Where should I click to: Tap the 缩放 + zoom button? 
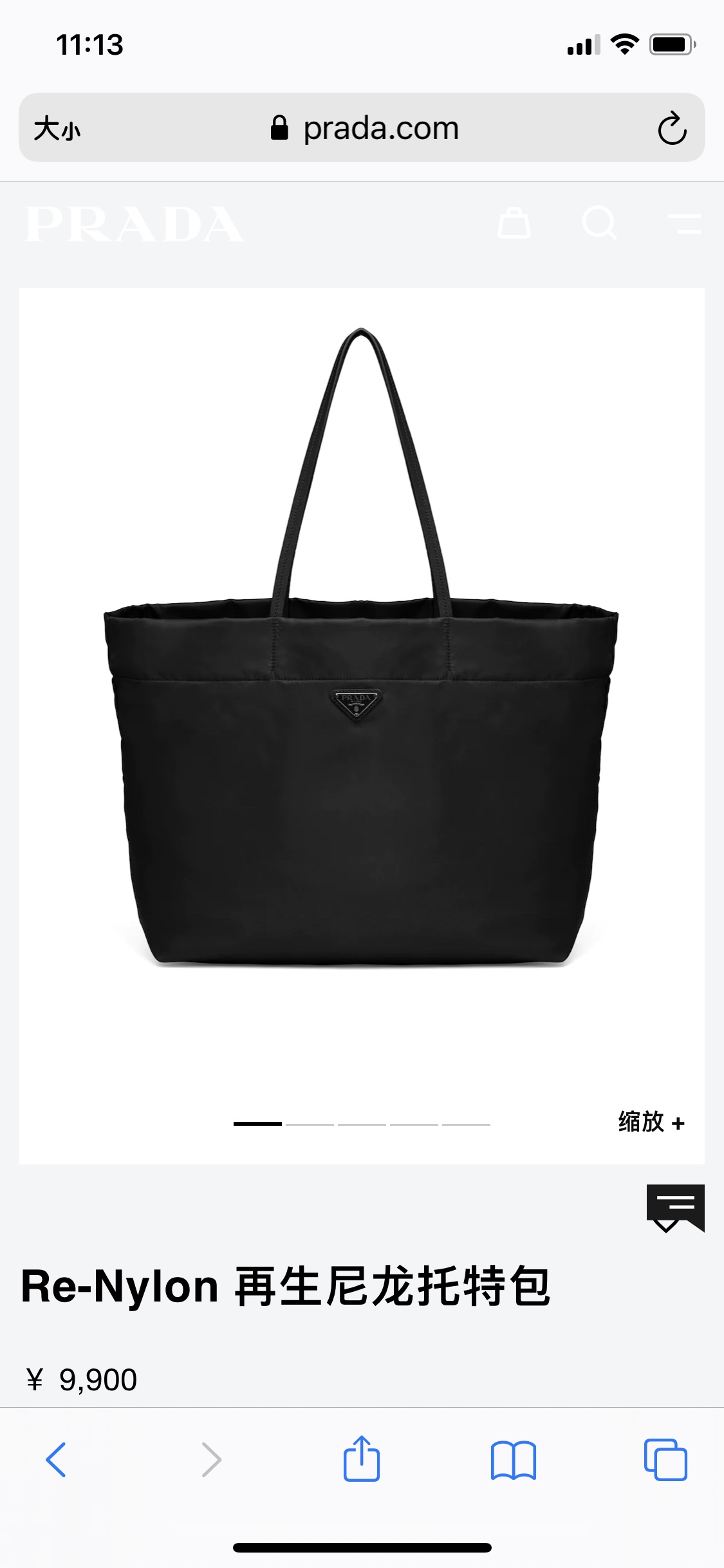click(x=651, y=1123)
